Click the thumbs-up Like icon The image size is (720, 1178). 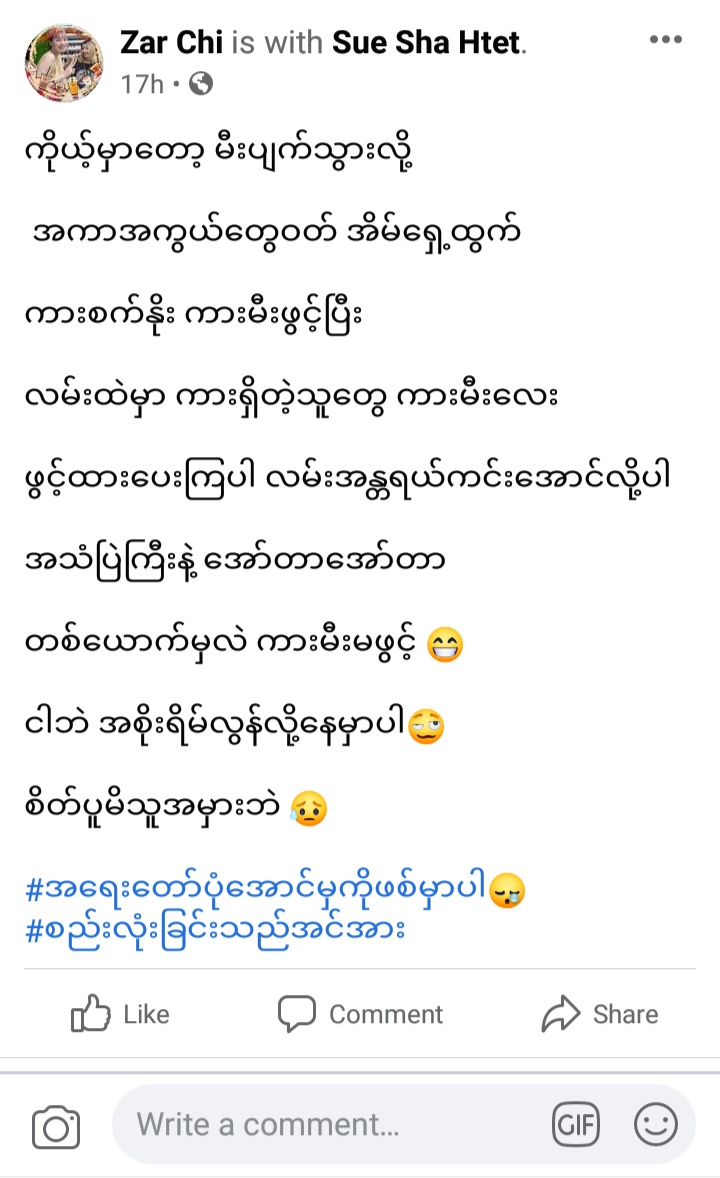click(x=90, y=1013)
